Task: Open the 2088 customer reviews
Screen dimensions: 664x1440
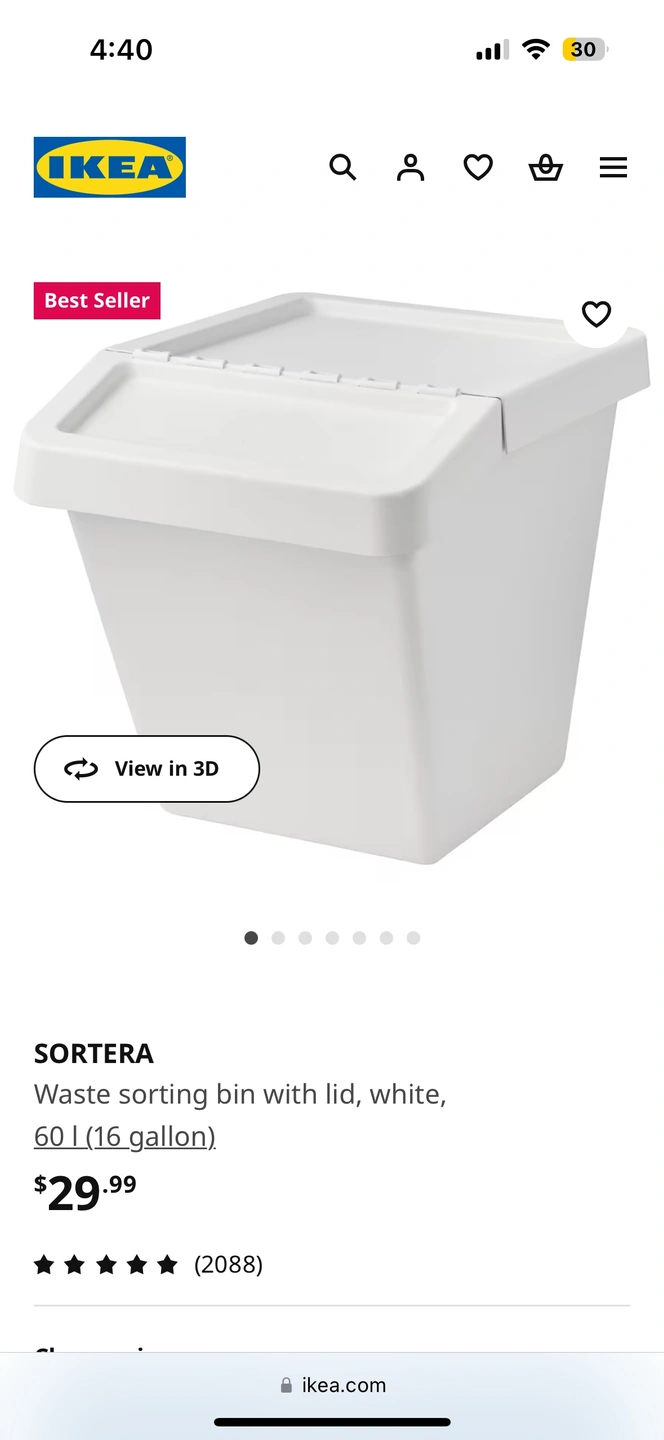Action: [x=148, y=1264]
